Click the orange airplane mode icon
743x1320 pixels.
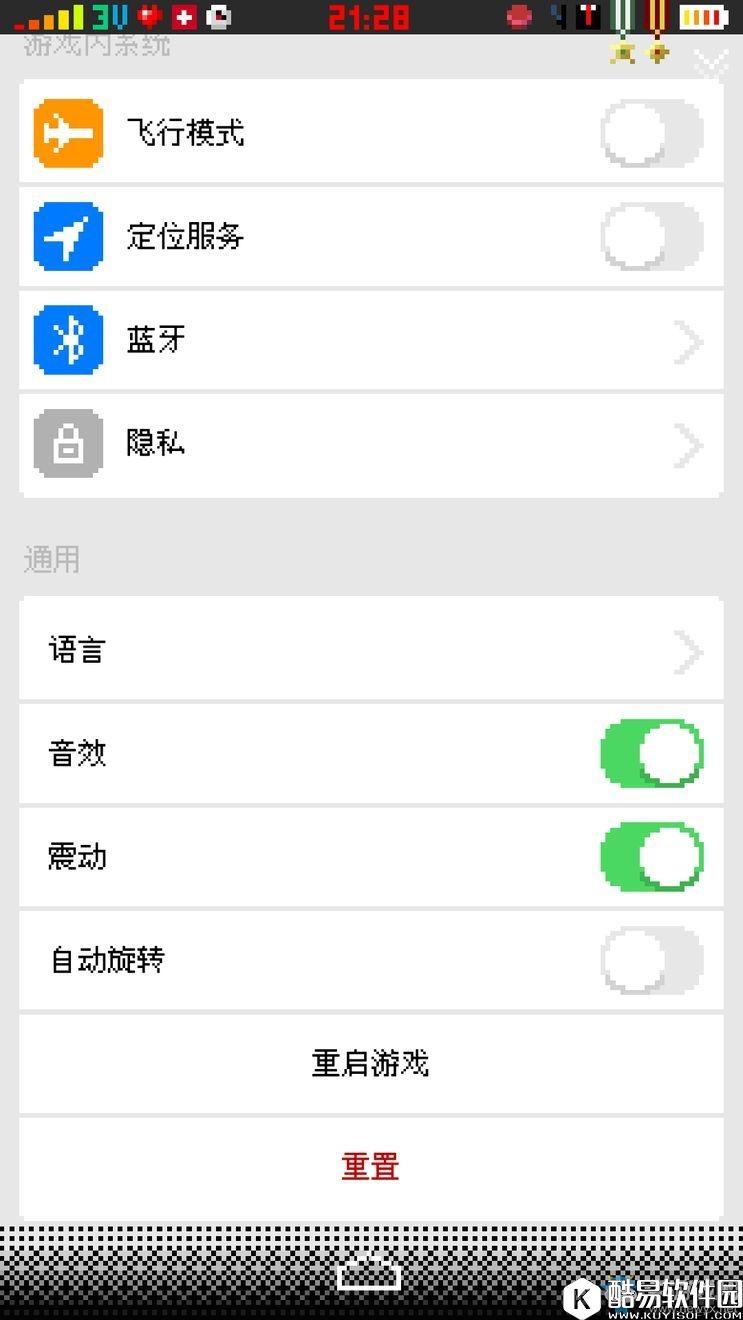point(68,133)
